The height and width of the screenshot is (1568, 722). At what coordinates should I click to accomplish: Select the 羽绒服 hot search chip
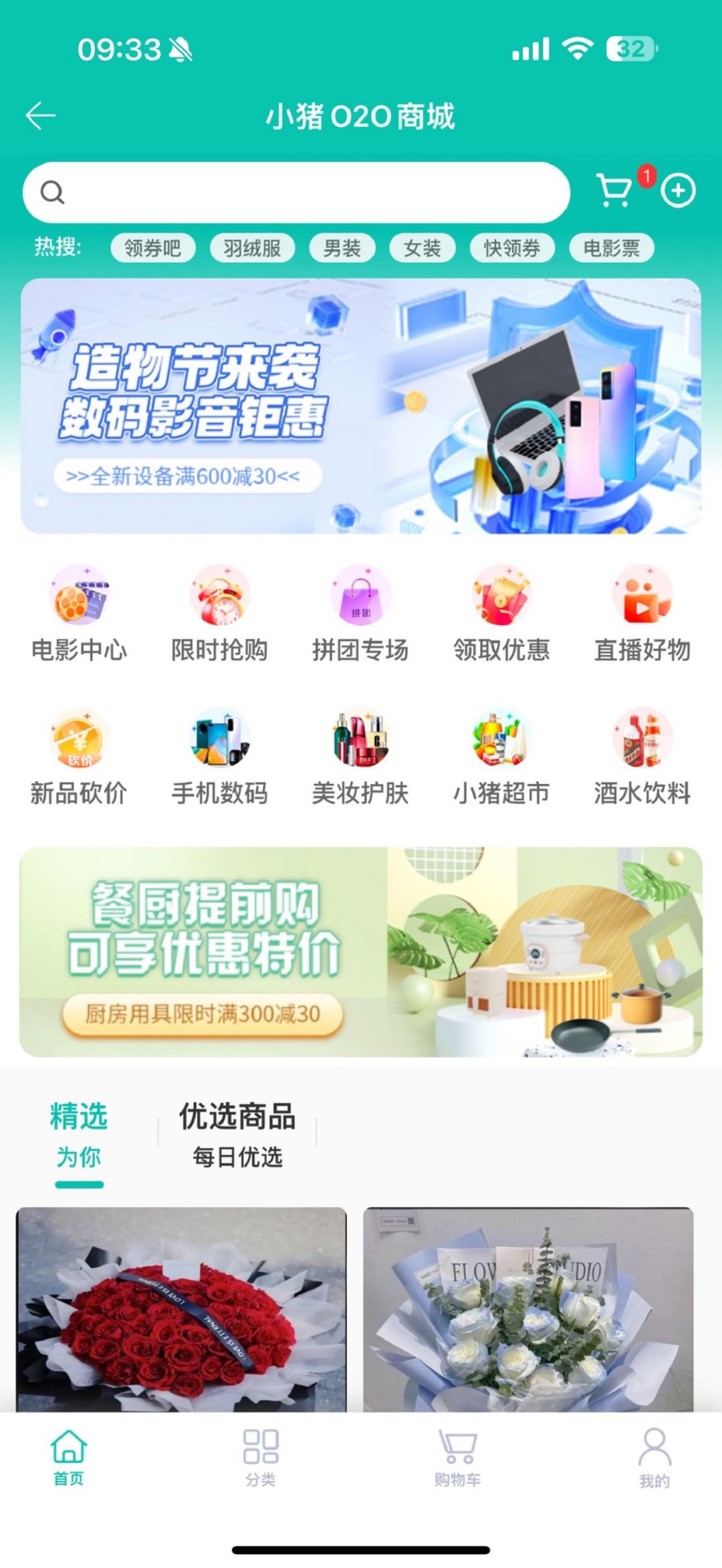[252, 248]
